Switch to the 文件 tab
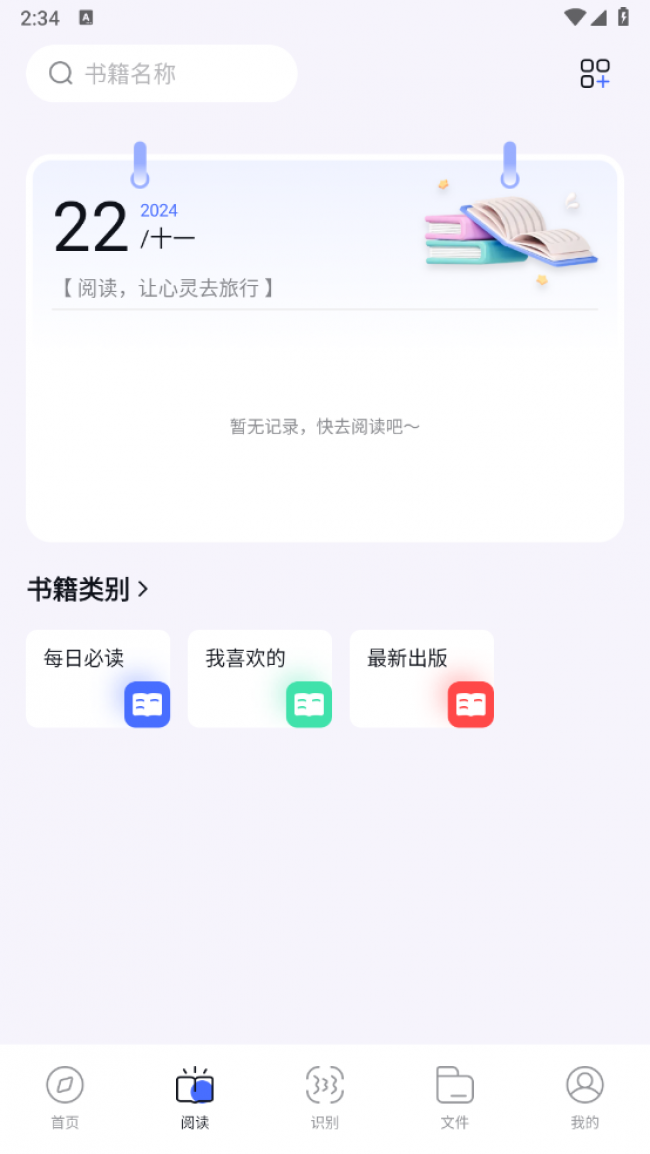This screenshot has height=1154, width=650. [x=455, y=1097]
